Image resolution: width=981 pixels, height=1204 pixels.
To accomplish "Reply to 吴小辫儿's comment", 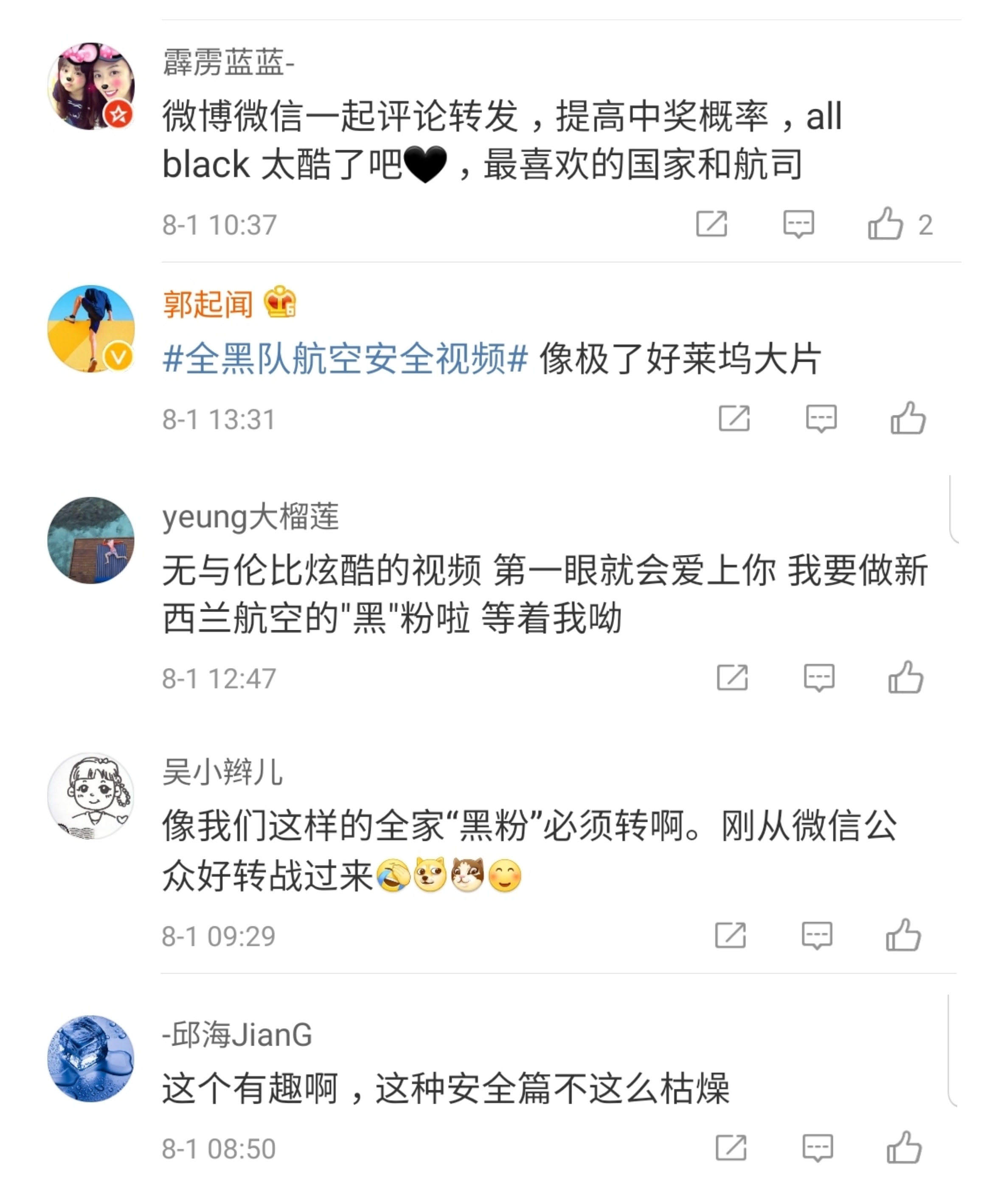I will coord(817,936).
